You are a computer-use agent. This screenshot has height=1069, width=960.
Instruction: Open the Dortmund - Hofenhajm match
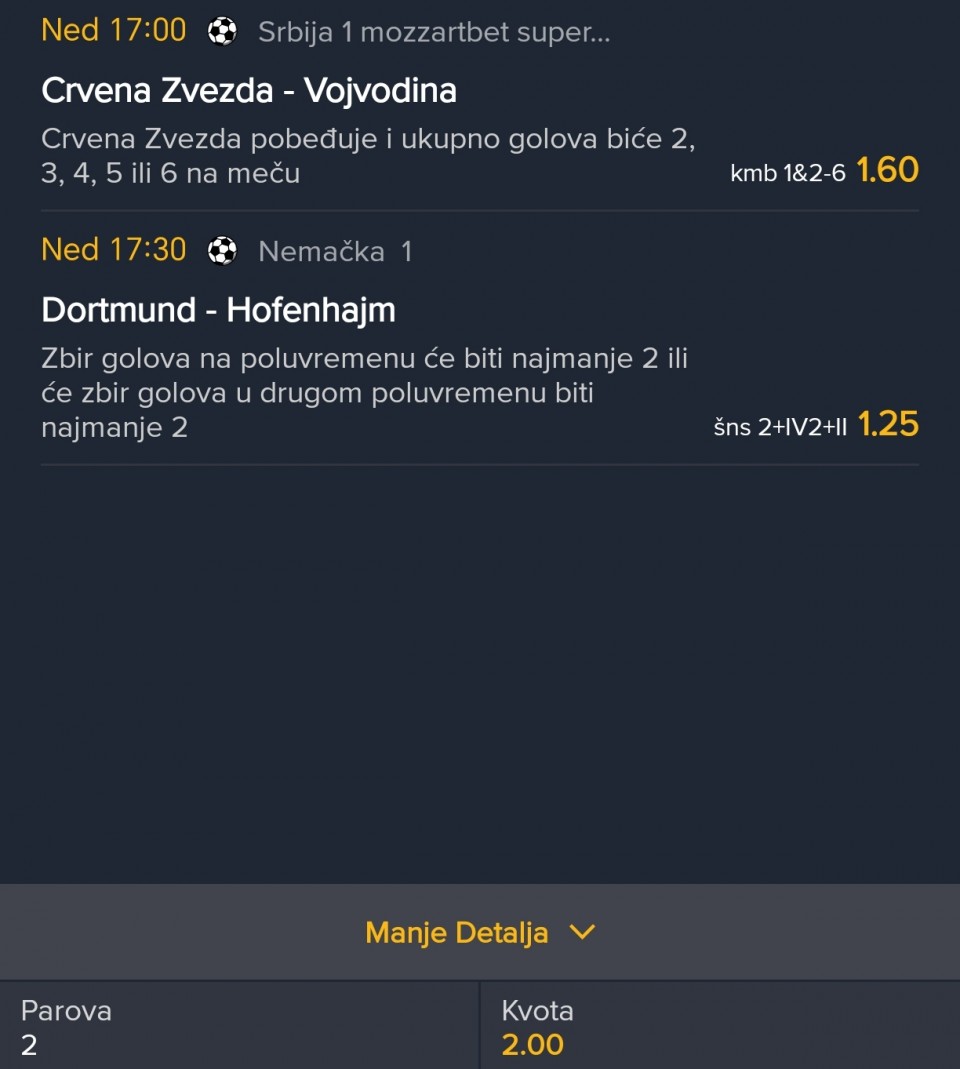pos(218,310)
